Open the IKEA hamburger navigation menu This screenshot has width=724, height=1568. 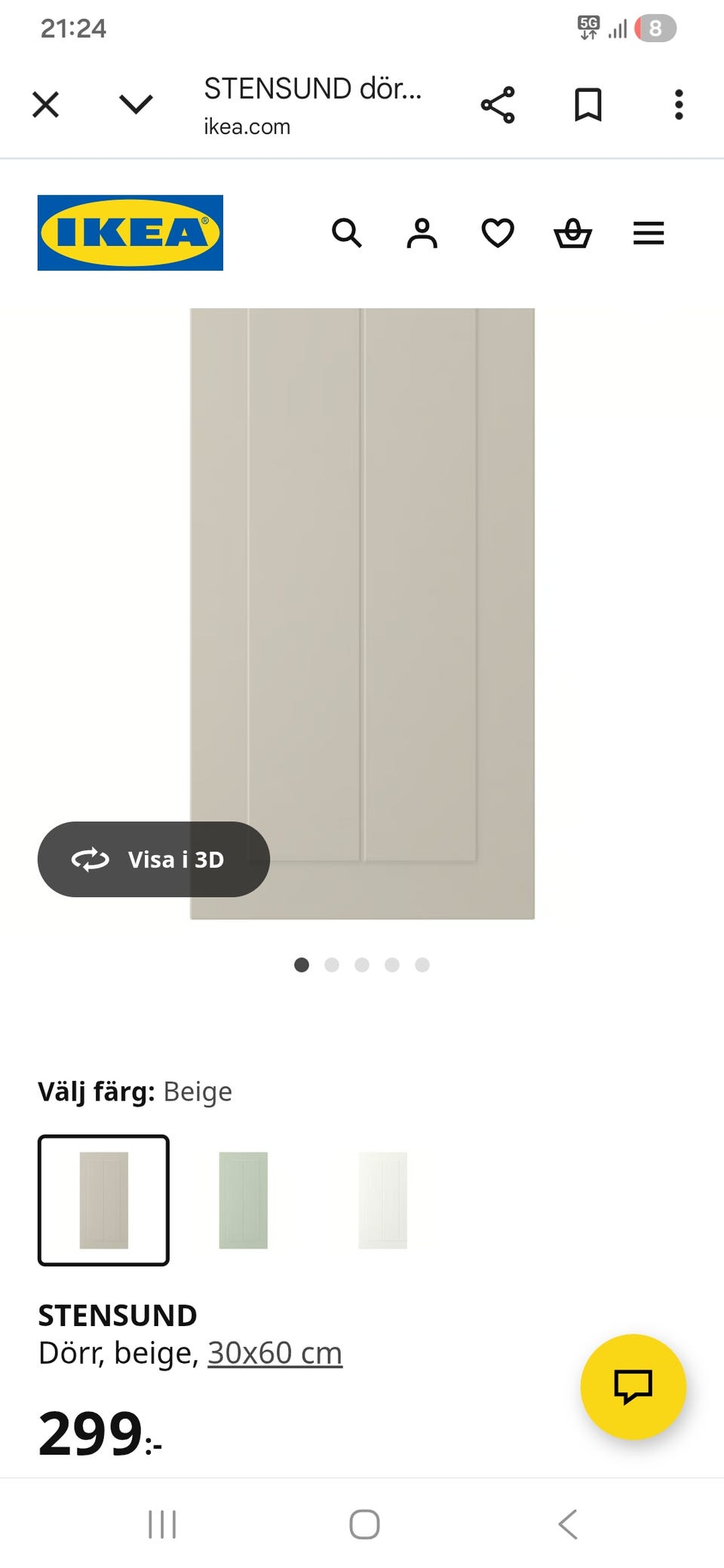point(648,234)
